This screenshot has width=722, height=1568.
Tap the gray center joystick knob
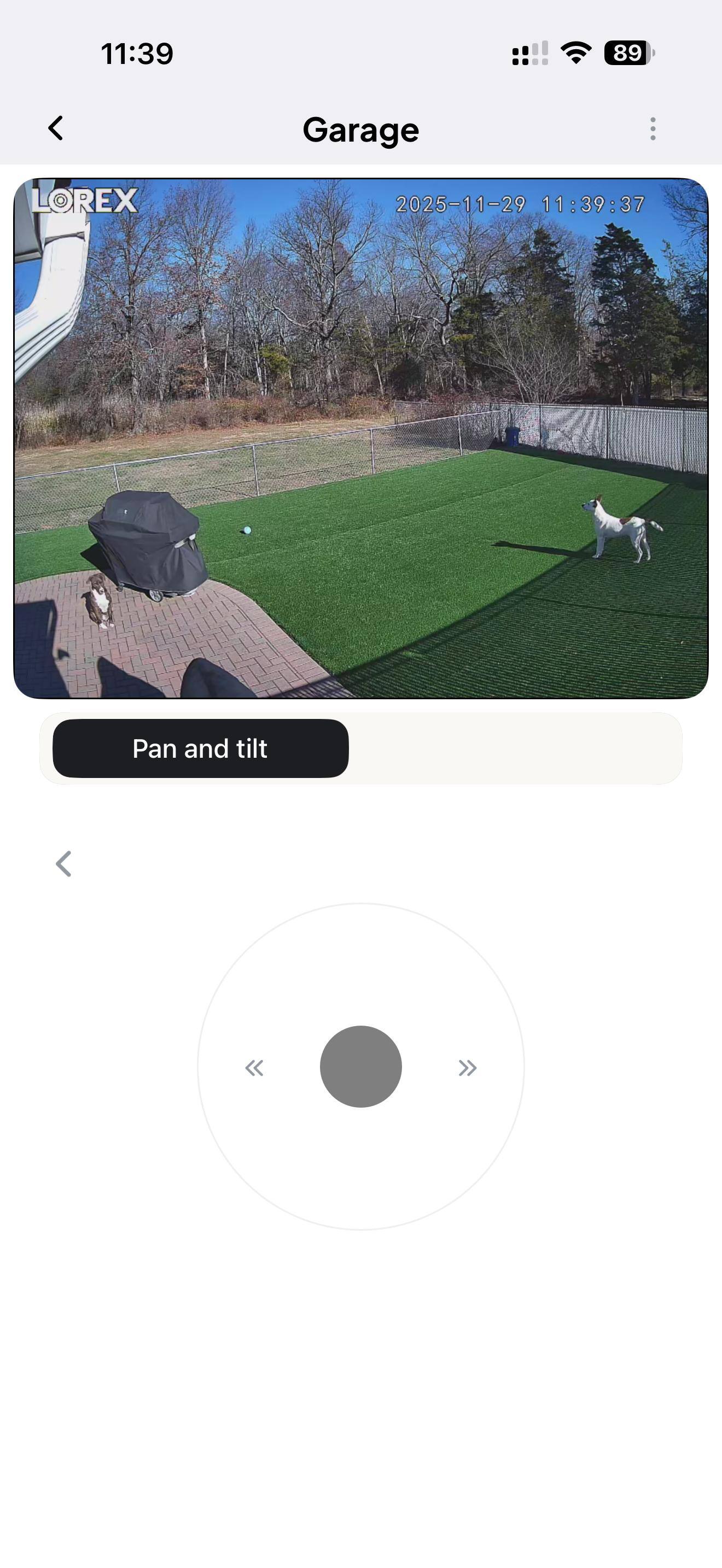(x=360, y=1067)
